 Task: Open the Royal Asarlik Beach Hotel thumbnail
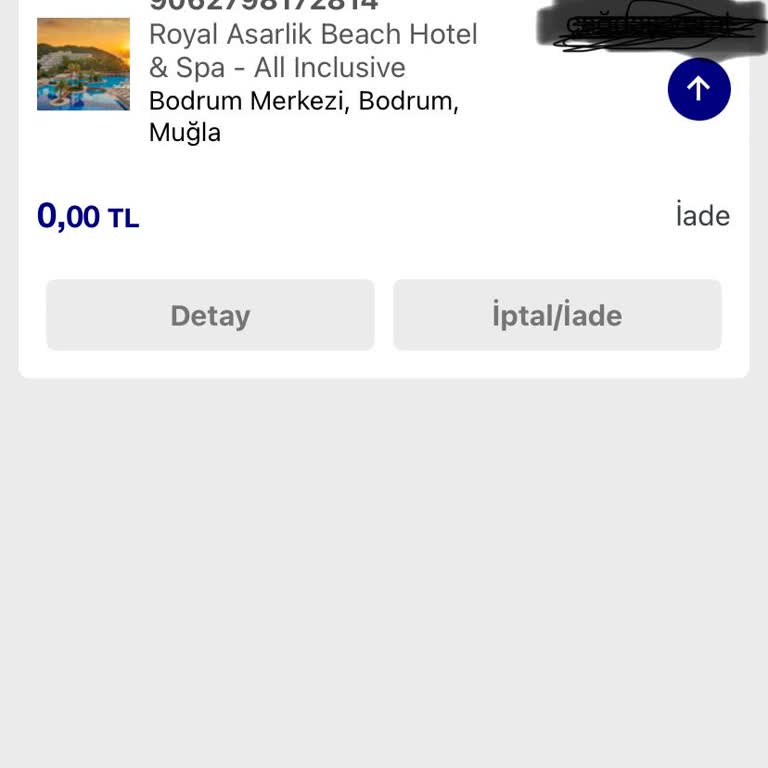point(83,64)
